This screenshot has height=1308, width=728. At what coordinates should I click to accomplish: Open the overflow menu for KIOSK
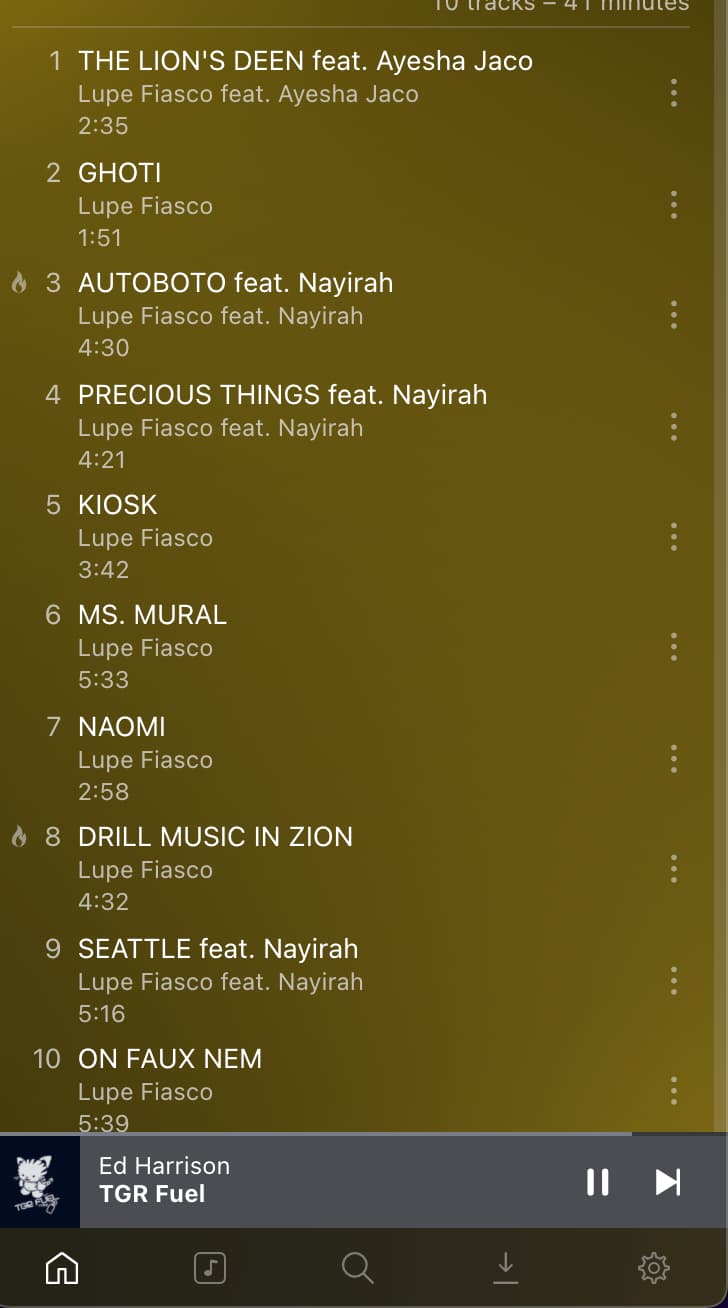click(674, 537)
